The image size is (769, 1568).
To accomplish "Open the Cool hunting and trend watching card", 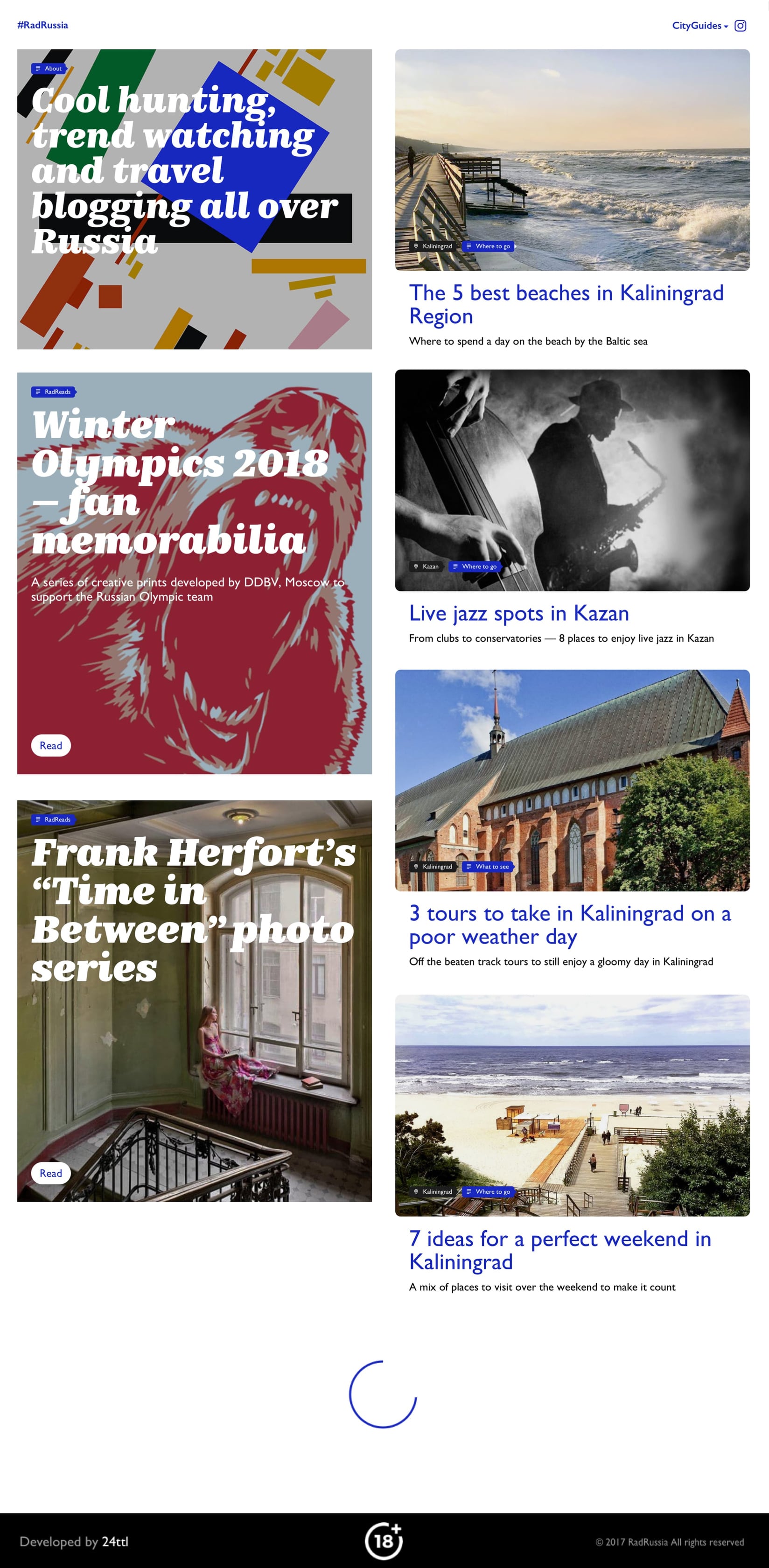I will pyautogui.click(x=194, y=199).
